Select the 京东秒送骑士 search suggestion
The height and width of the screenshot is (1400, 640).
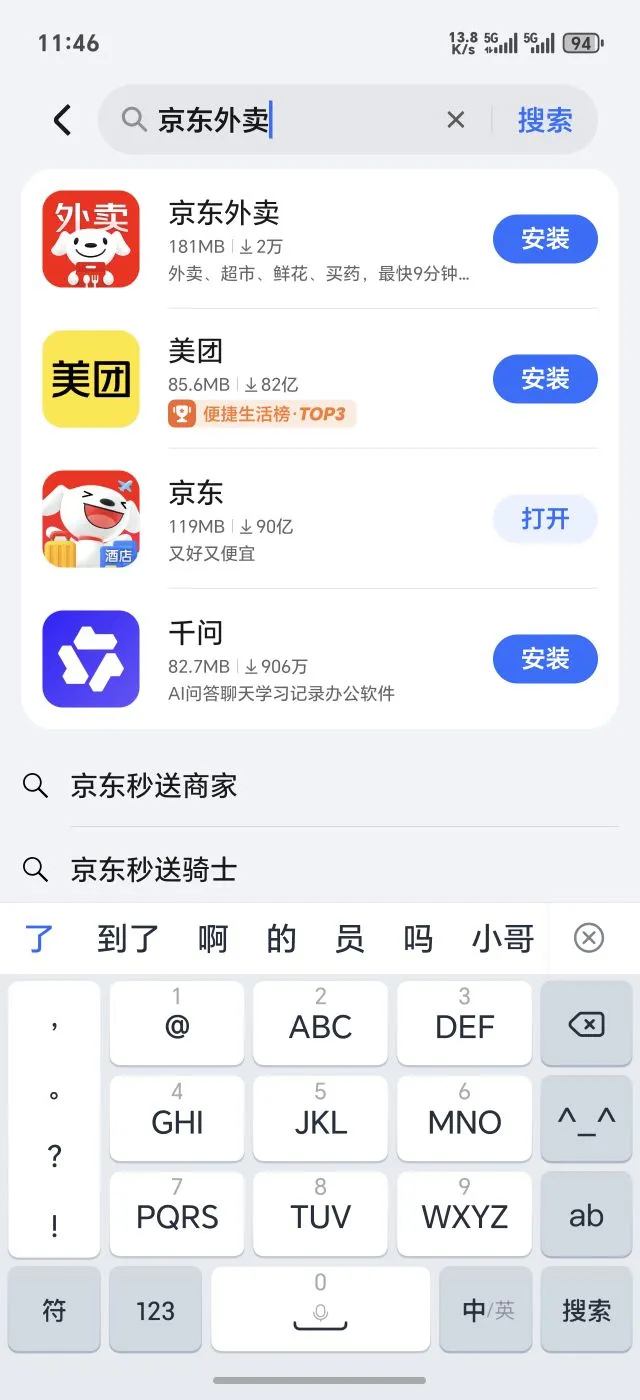tap(154, 870)
